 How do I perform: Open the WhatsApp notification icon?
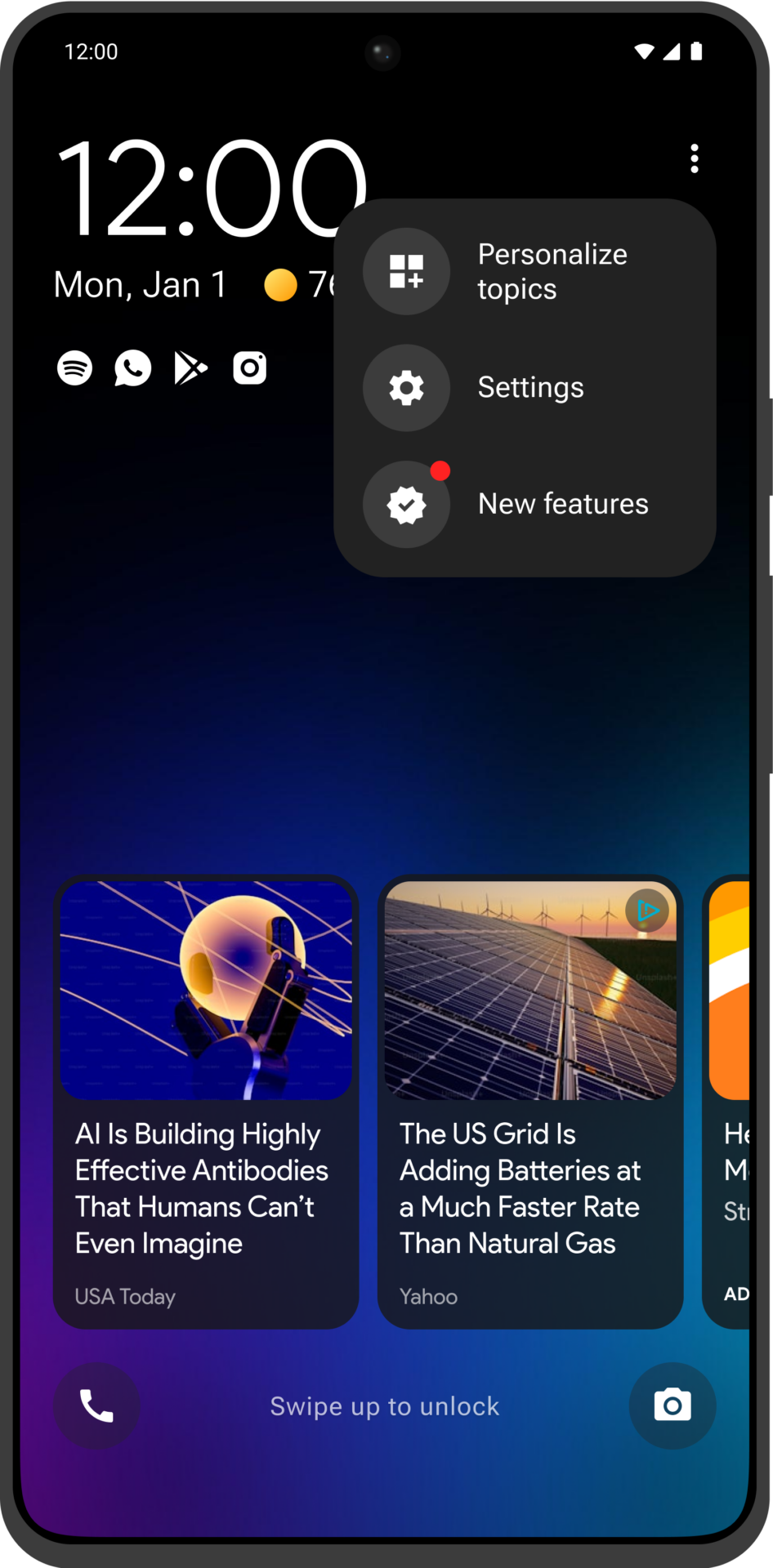[x=132, y=368]
